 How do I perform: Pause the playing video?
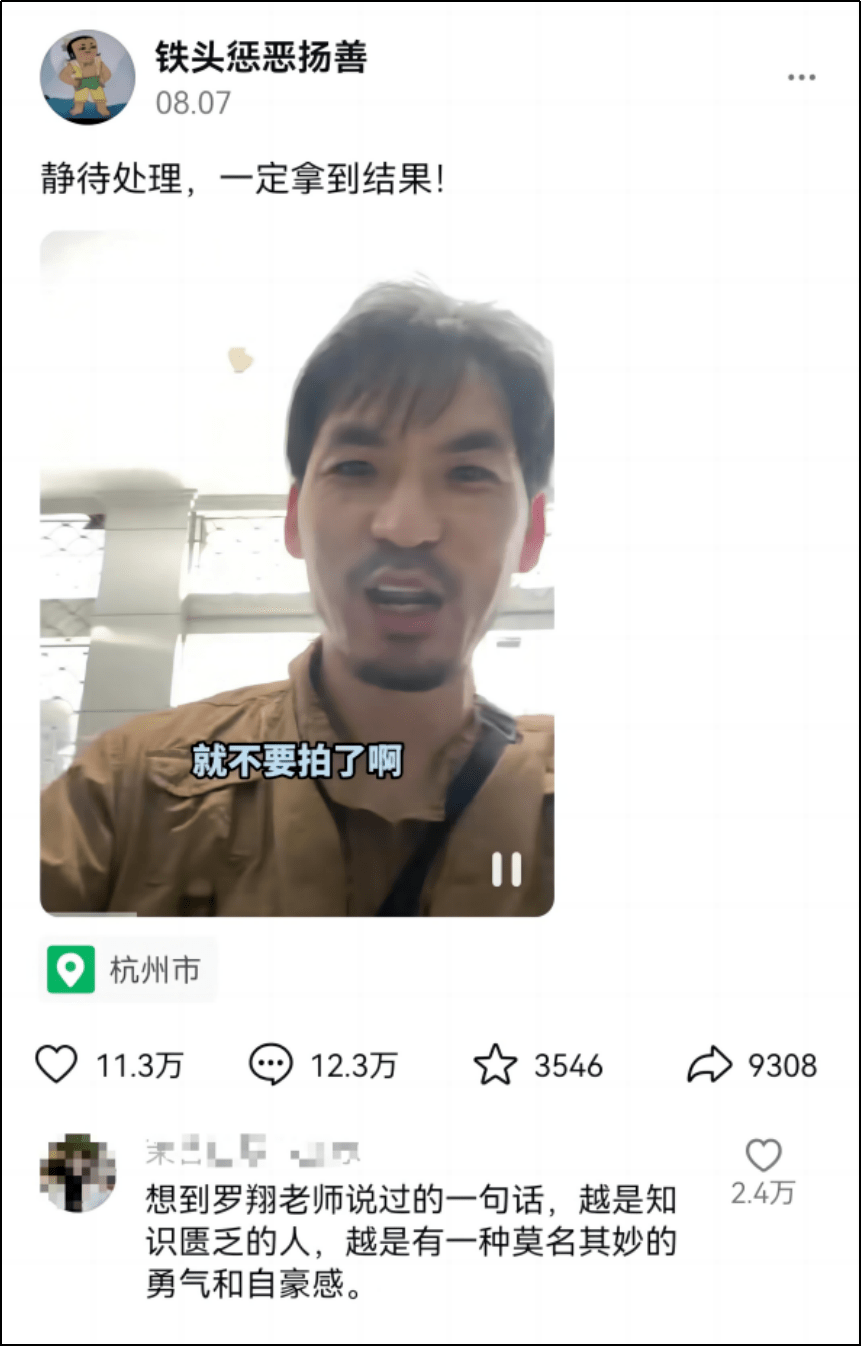(x=506, y=869)
